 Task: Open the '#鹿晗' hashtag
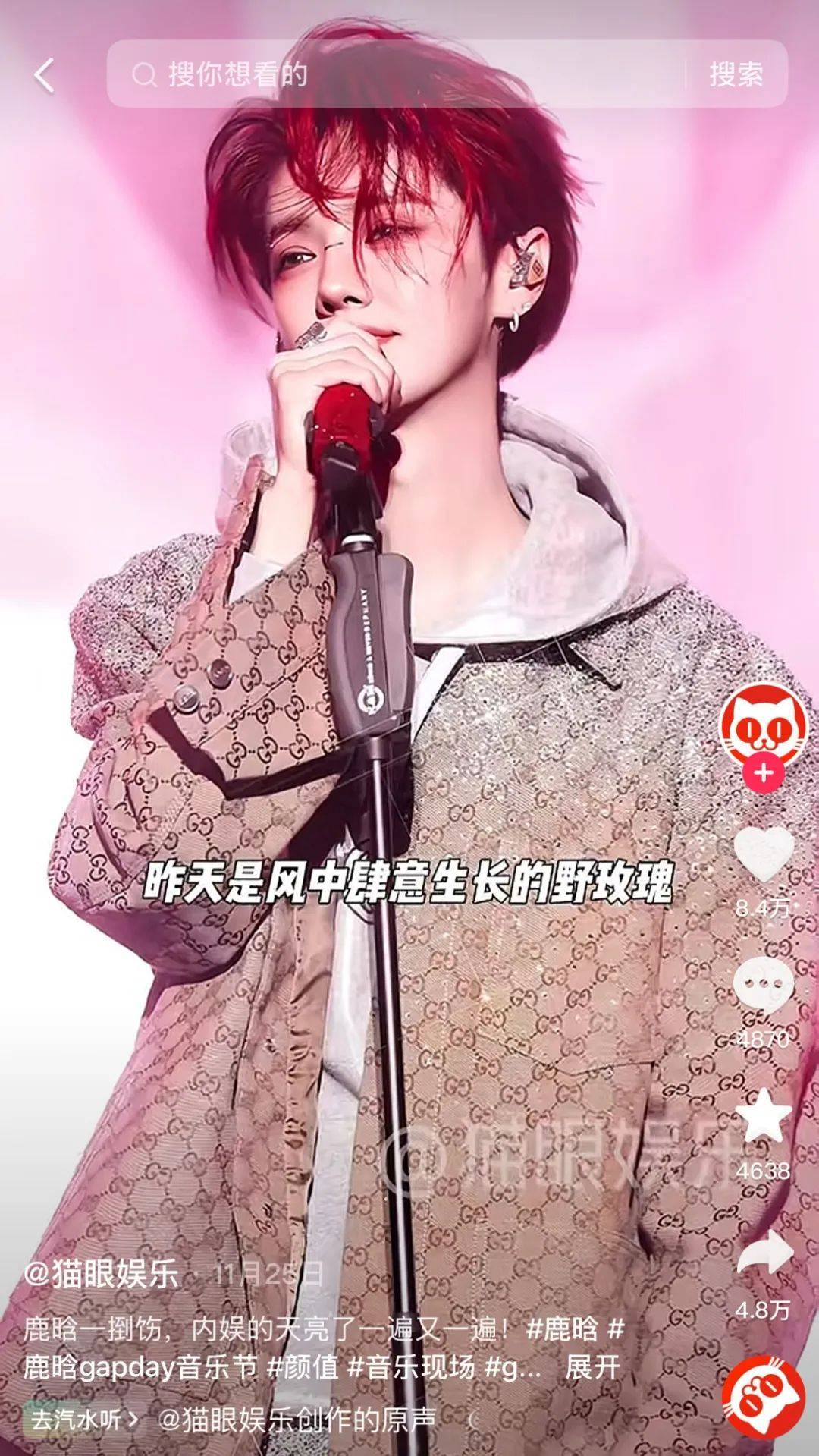pyautogui.click(x=562, y=1329)
